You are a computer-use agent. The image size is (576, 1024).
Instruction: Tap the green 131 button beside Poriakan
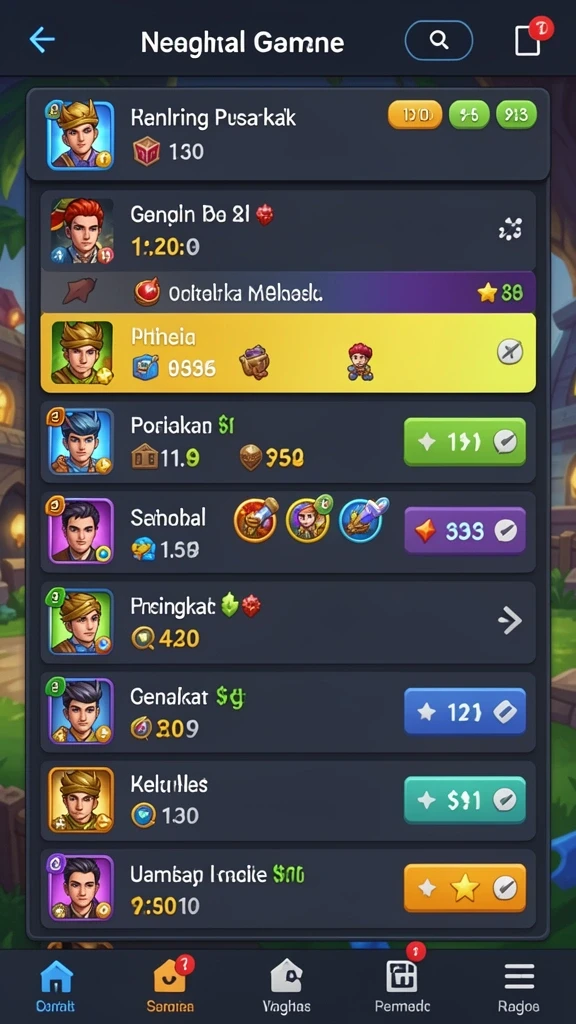point(464,442)
